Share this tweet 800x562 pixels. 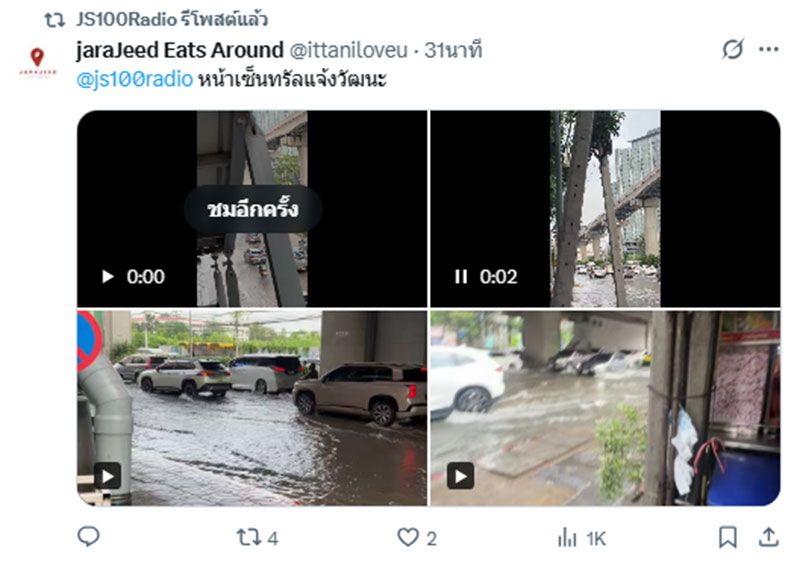[768, 537]
